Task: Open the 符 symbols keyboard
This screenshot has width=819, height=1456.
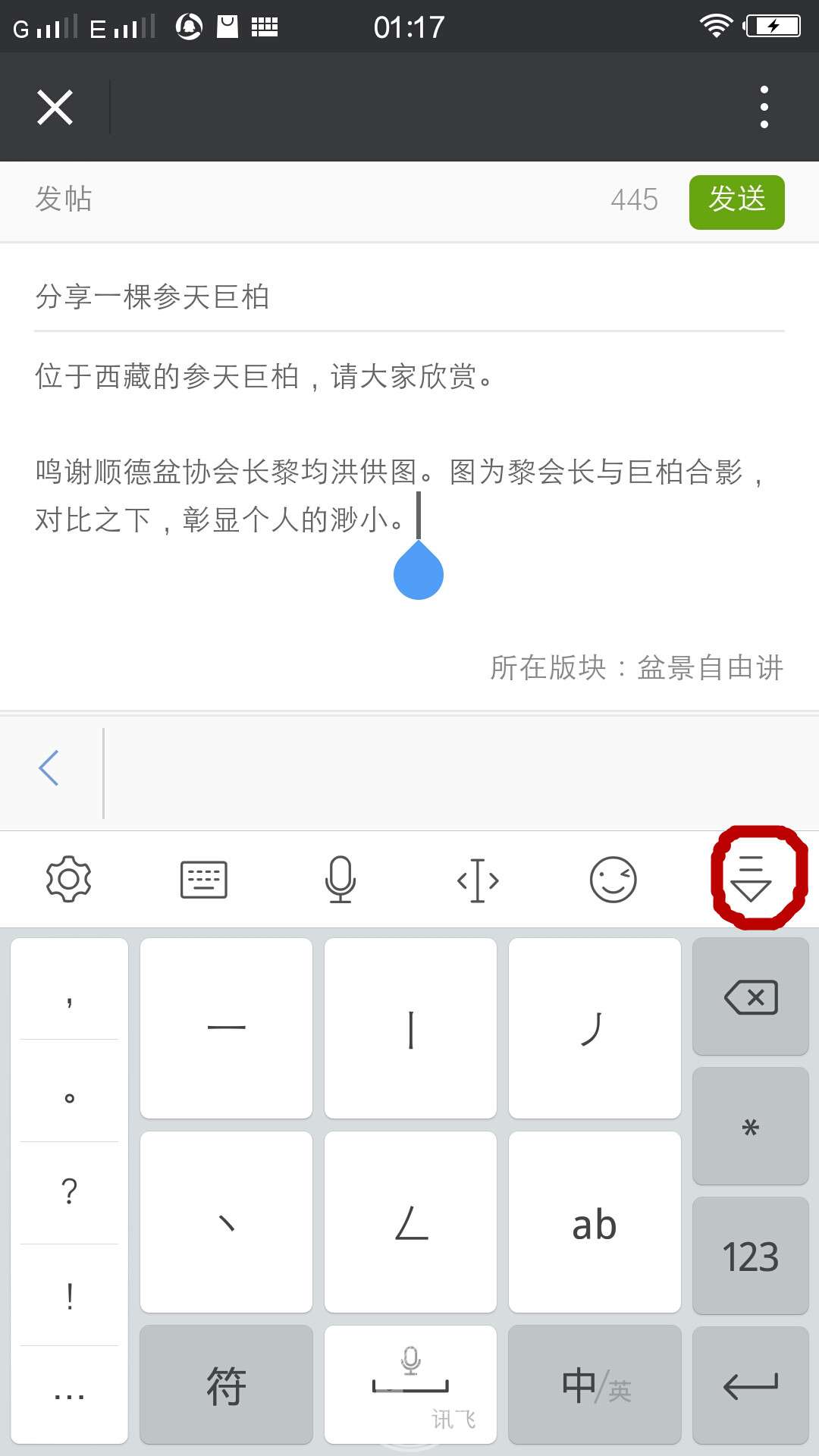Action: tap(226, 1385)
